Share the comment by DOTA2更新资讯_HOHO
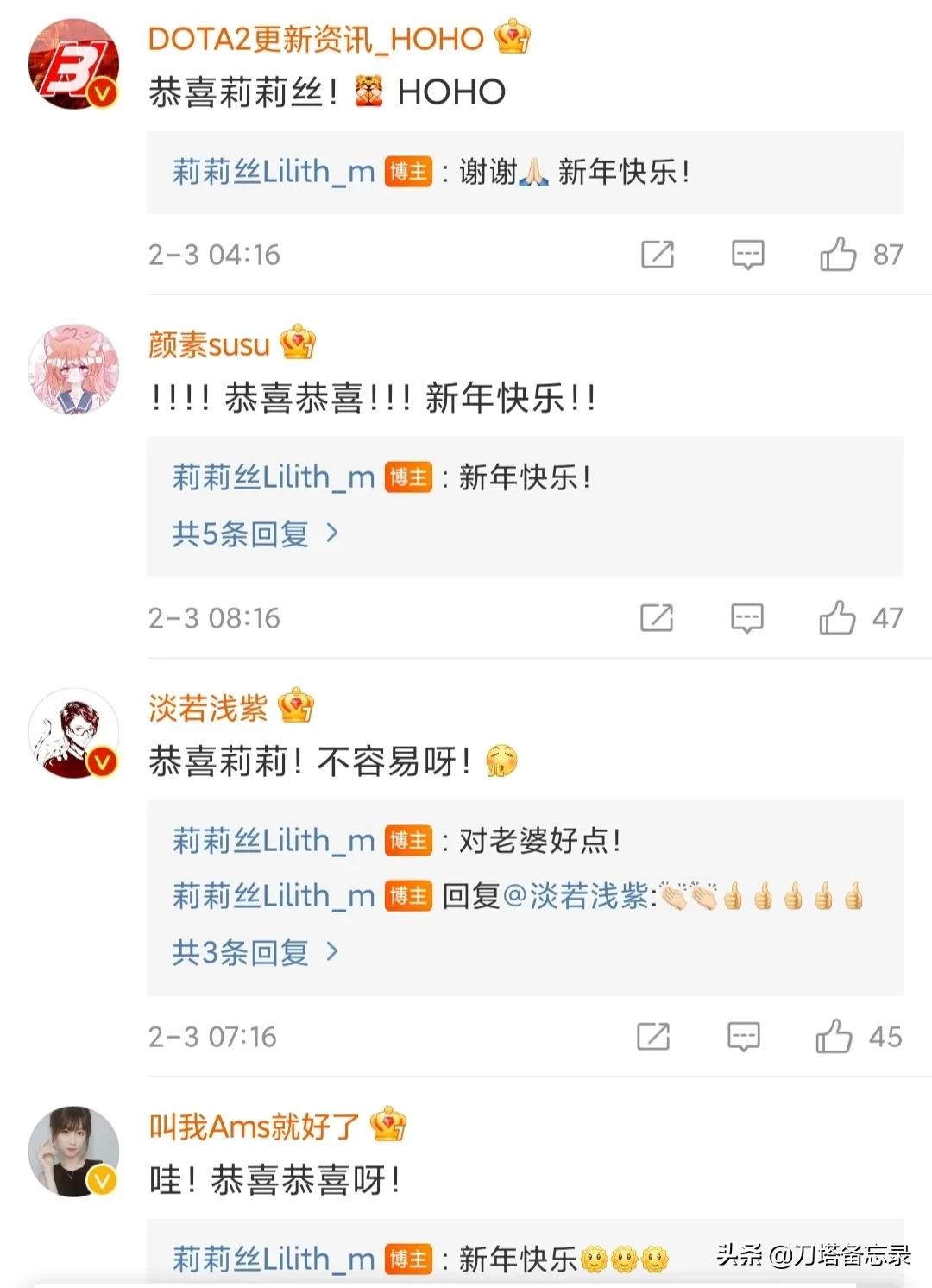Screen dimensions: 932x1288 click(x=657, y=255)
